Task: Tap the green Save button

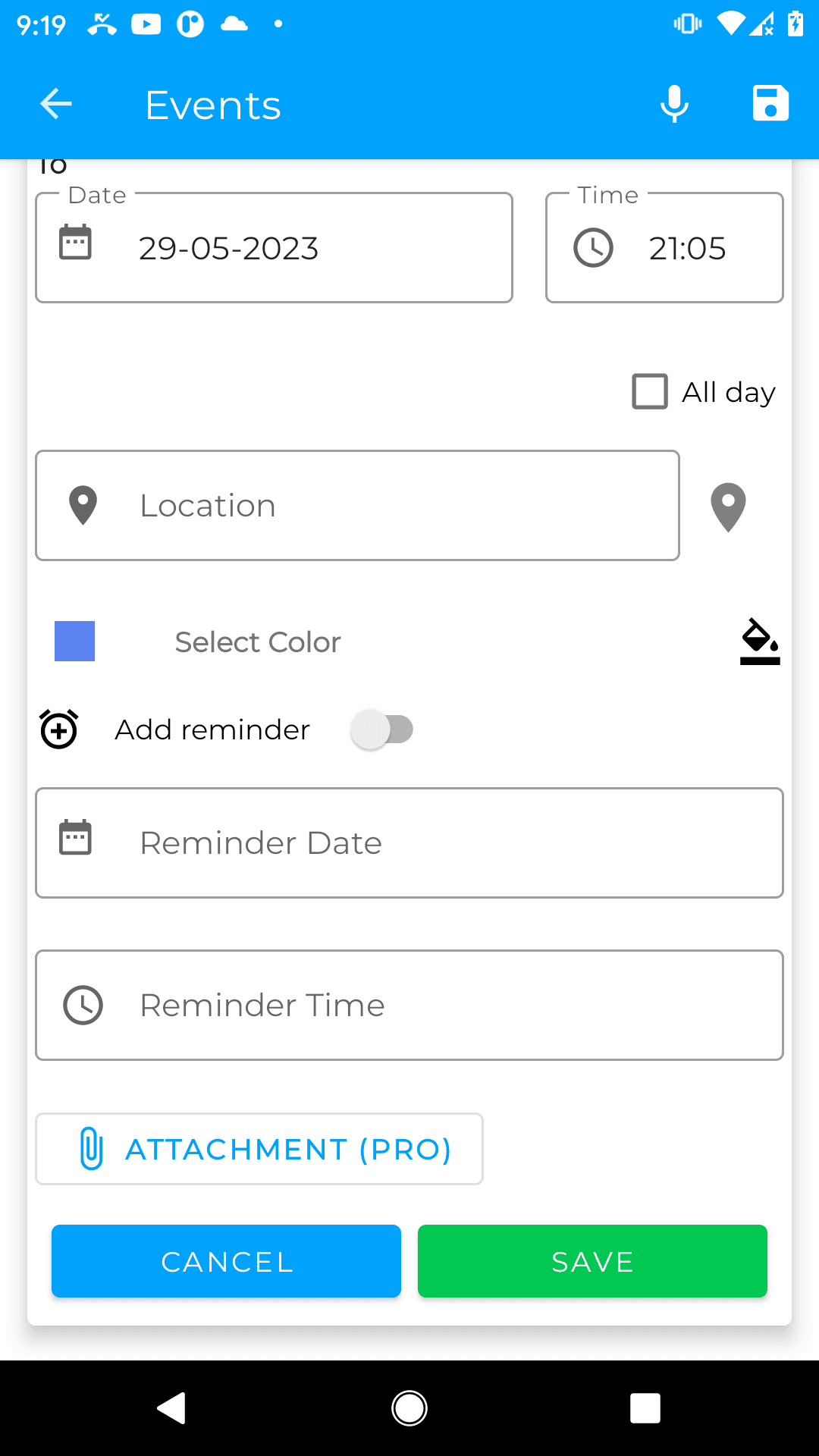Action: click(592, 1261)
